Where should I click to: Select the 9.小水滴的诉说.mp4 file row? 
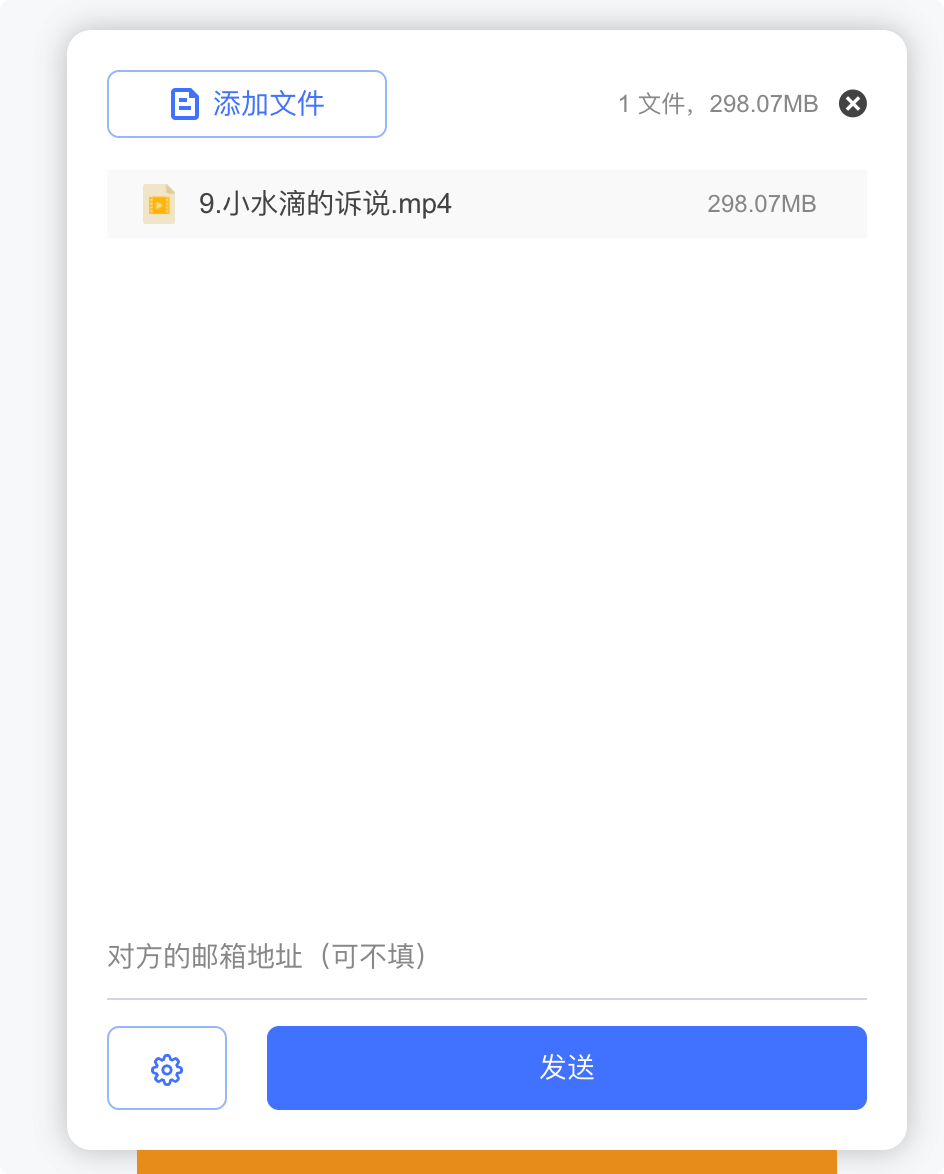tap(486, 204)
